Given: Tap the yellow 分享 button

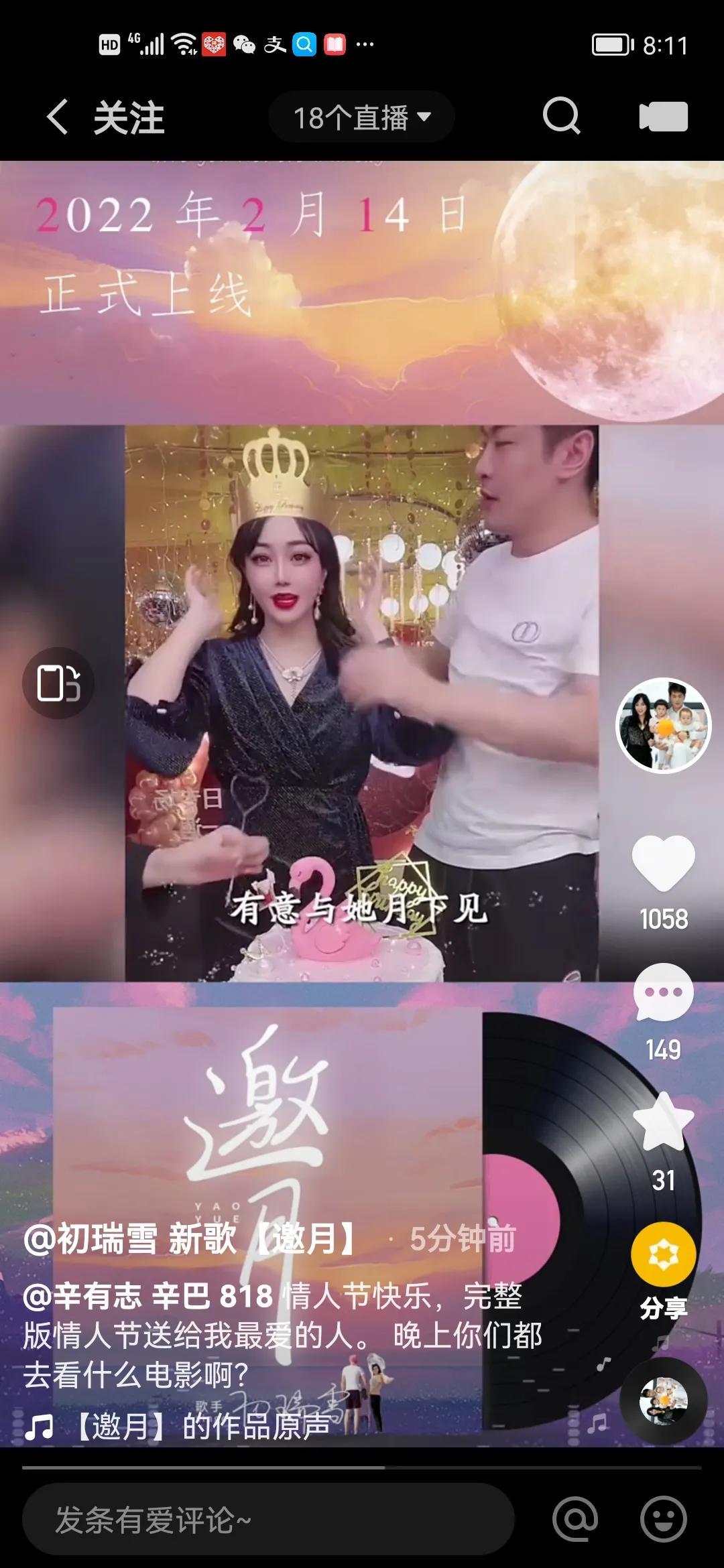Looking at the screenshot, I should pos(663,1256).
